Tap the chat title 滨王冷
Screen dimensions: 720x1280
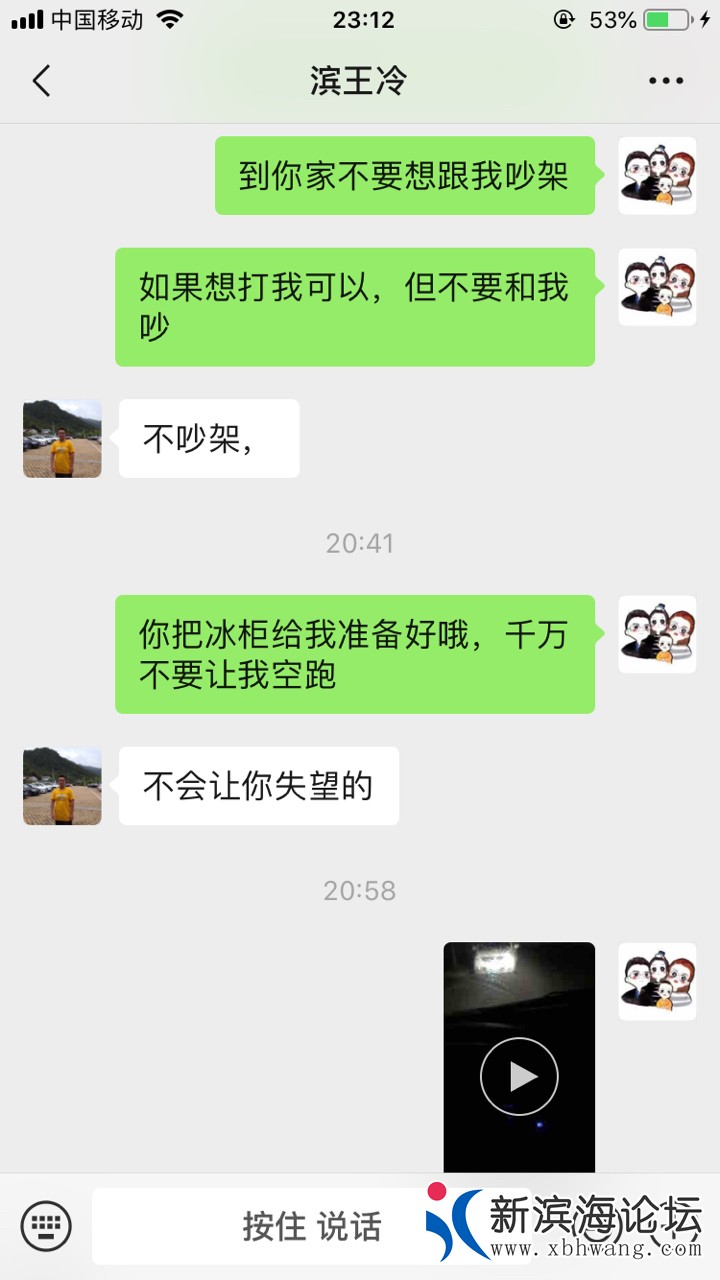359,79
